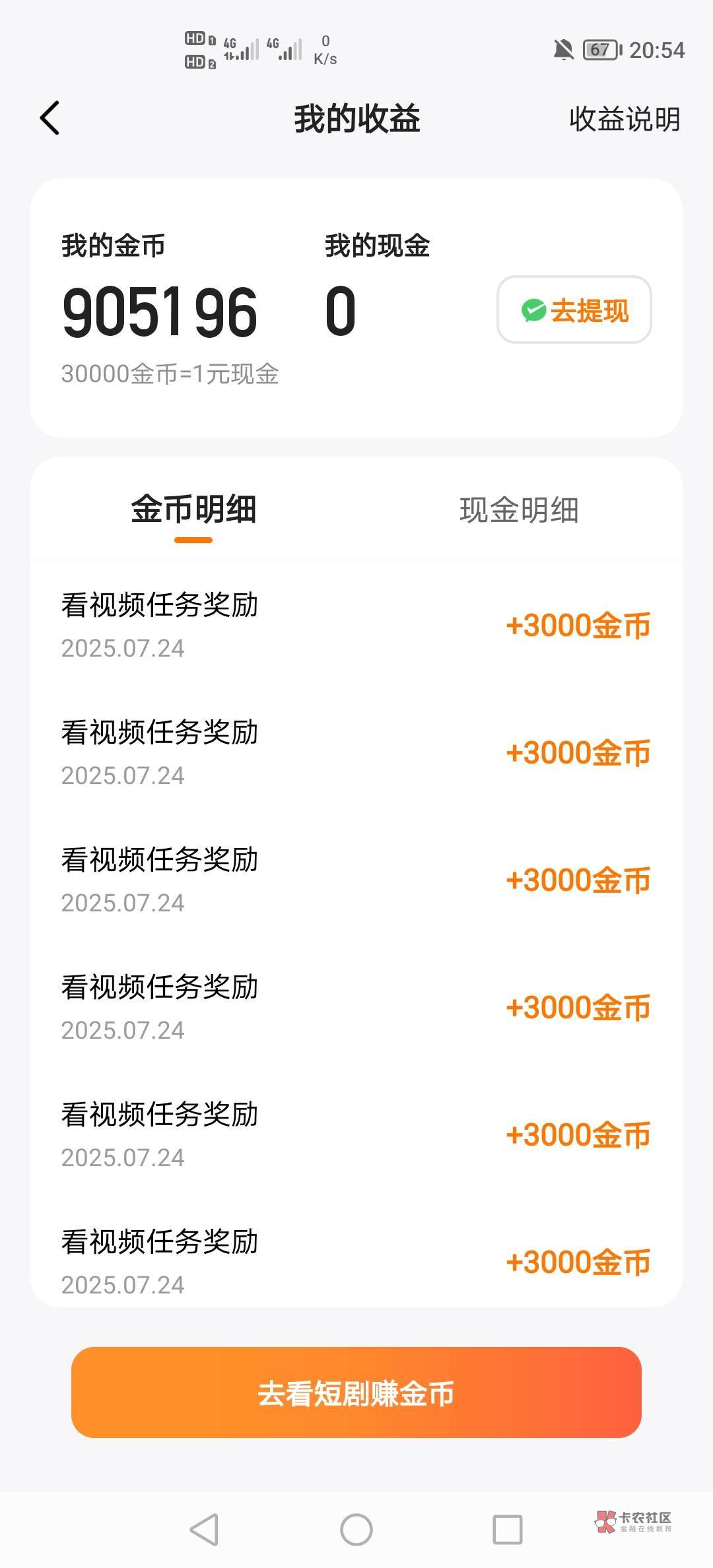Tap 去提现 to withdraw cash
The image size is (713, 1568).
point(574,310)
